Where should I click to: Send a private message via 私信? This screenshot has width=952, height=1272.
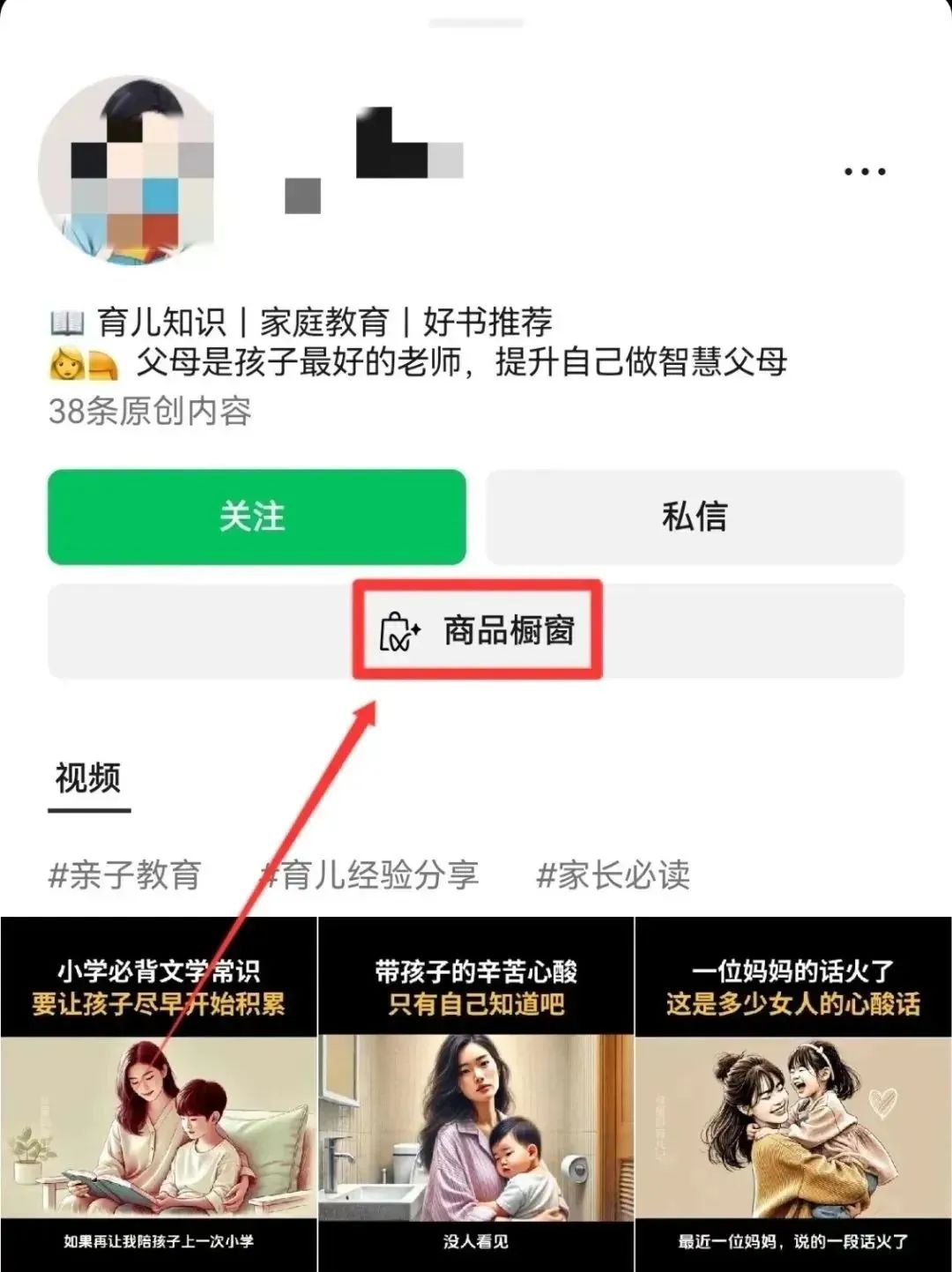[x=695, y=517]
